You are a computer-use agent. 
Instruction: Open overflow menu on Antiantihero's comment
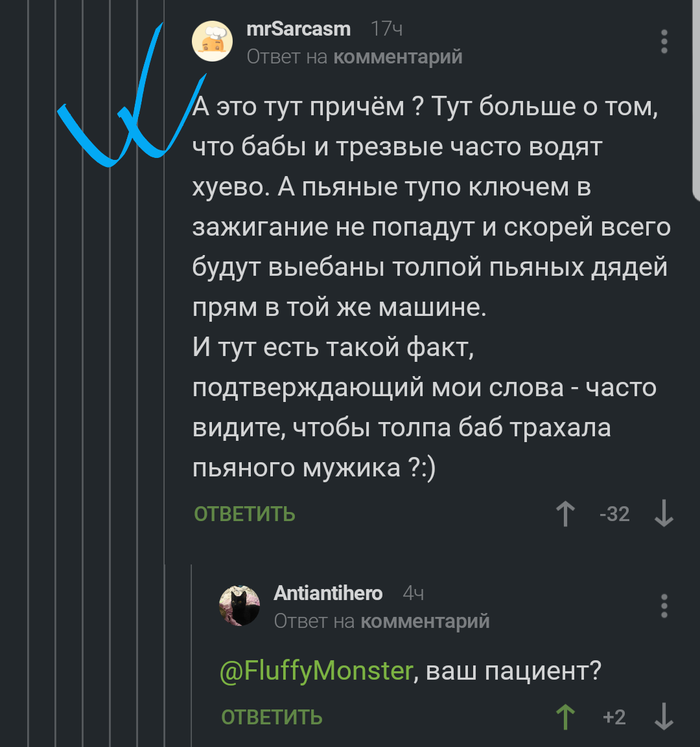click(665, 606)
